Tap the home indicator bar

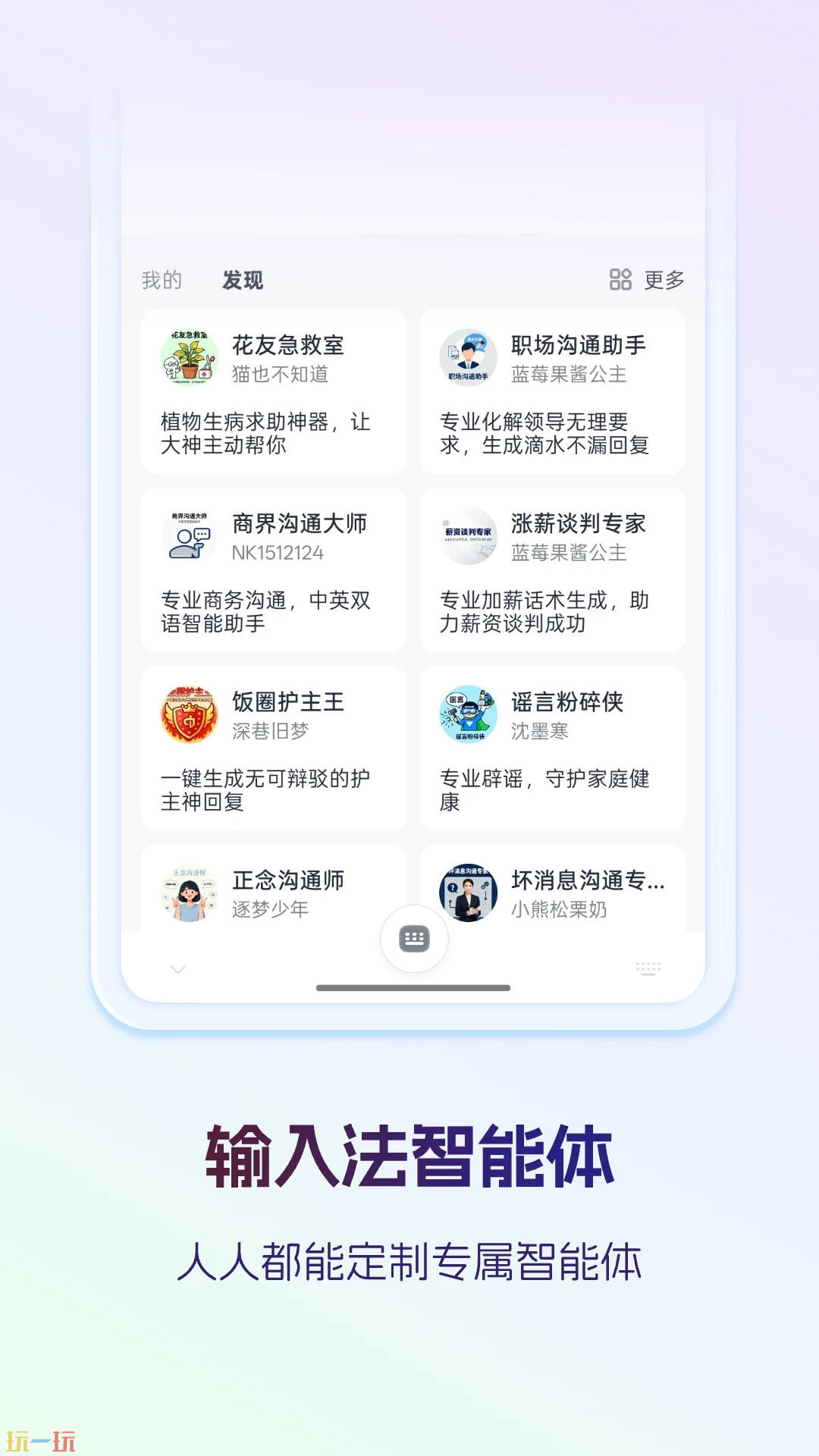413,988
